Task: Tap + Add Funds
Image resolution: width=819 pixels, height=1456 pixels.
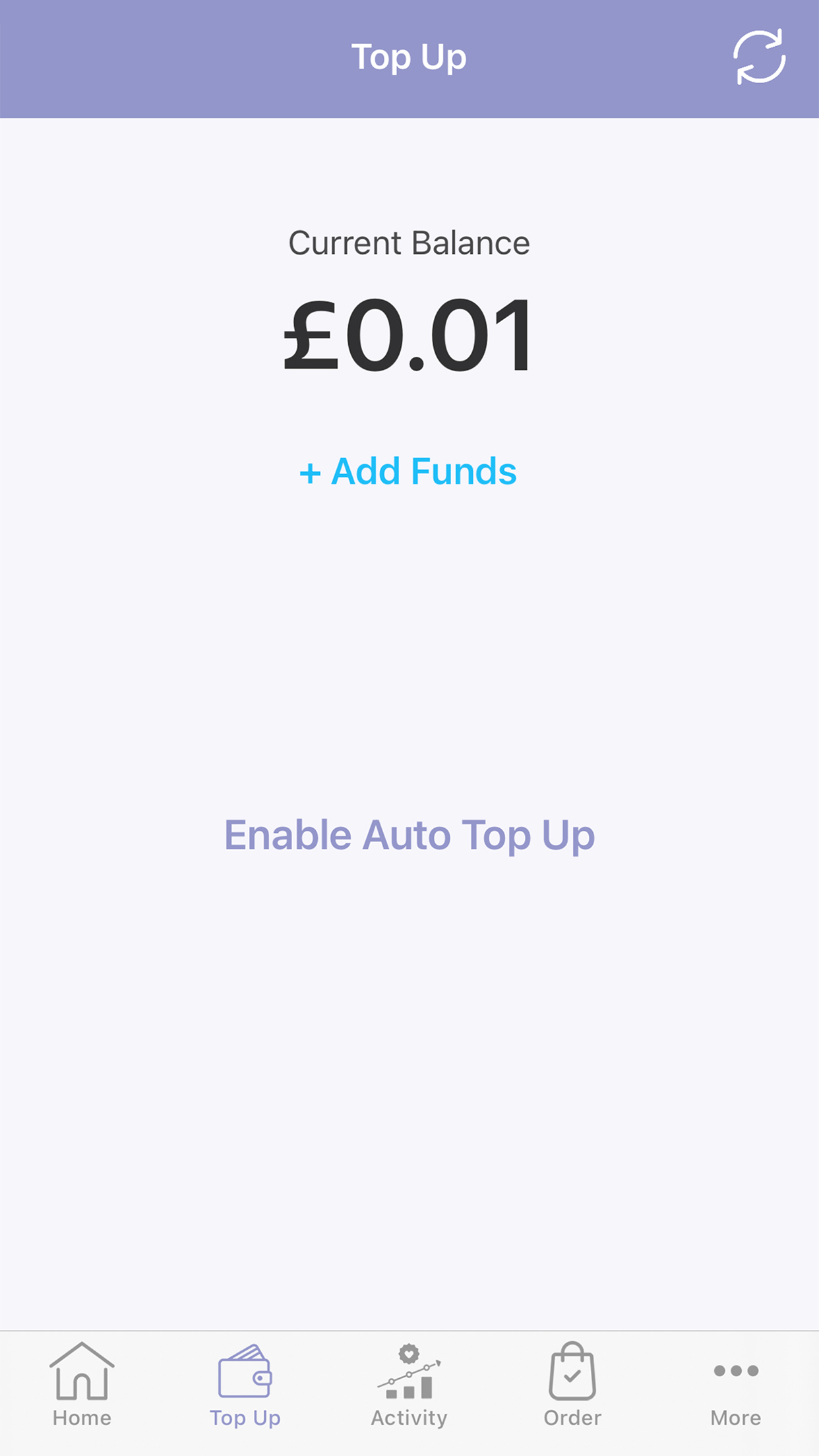Action: tap(408, 471)
